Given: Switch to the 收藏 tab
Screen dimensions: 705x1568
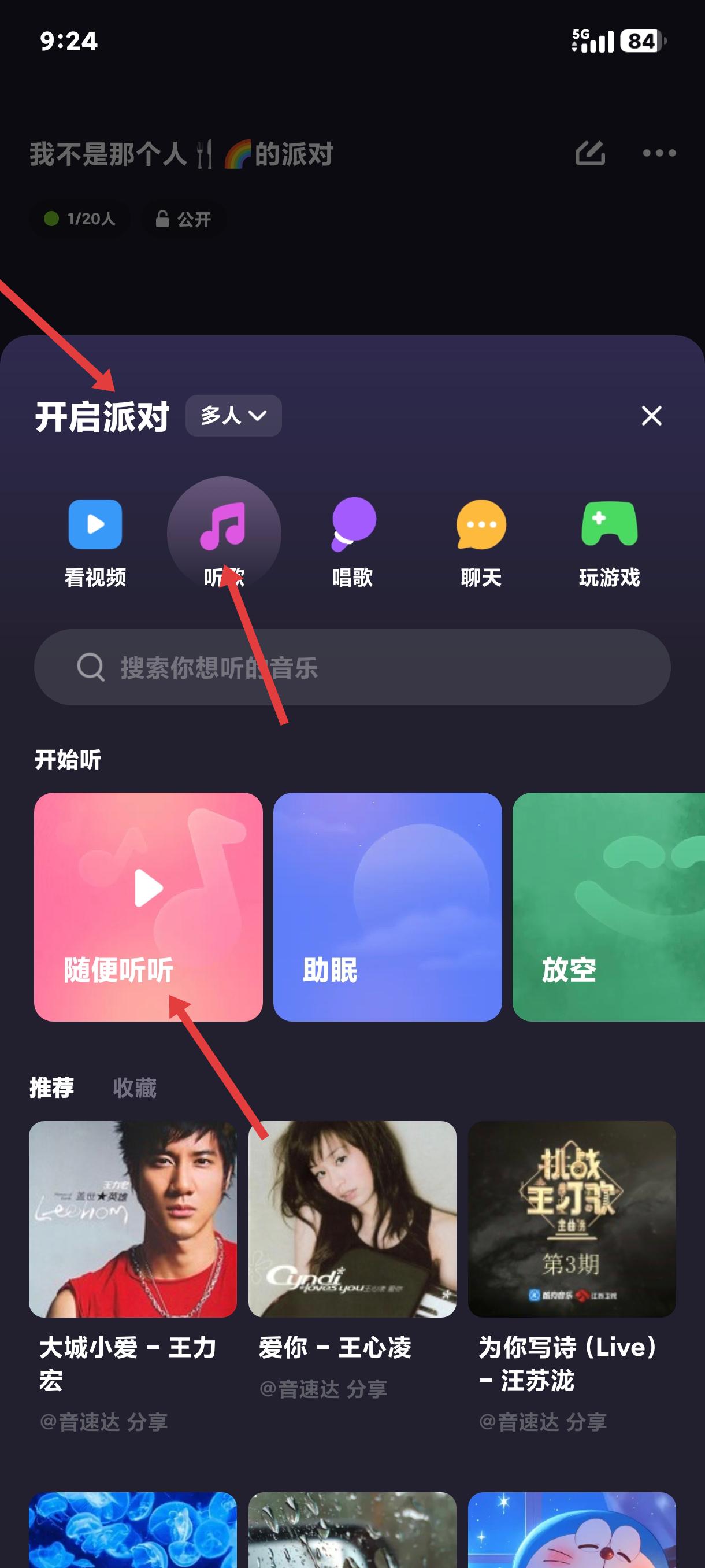Looking at the screenshot, I should [135, 1088].
